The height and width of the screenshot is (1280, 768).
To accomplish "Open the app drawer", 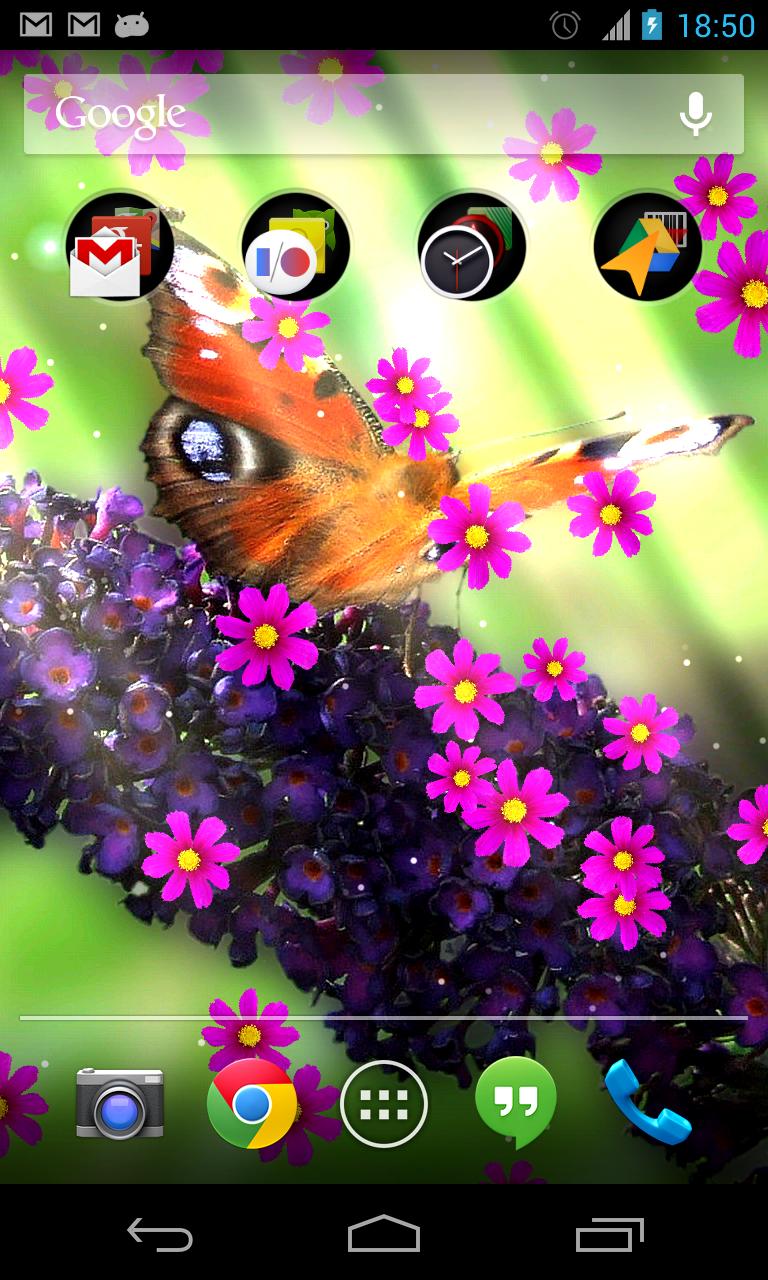I will pos(384,1103).
